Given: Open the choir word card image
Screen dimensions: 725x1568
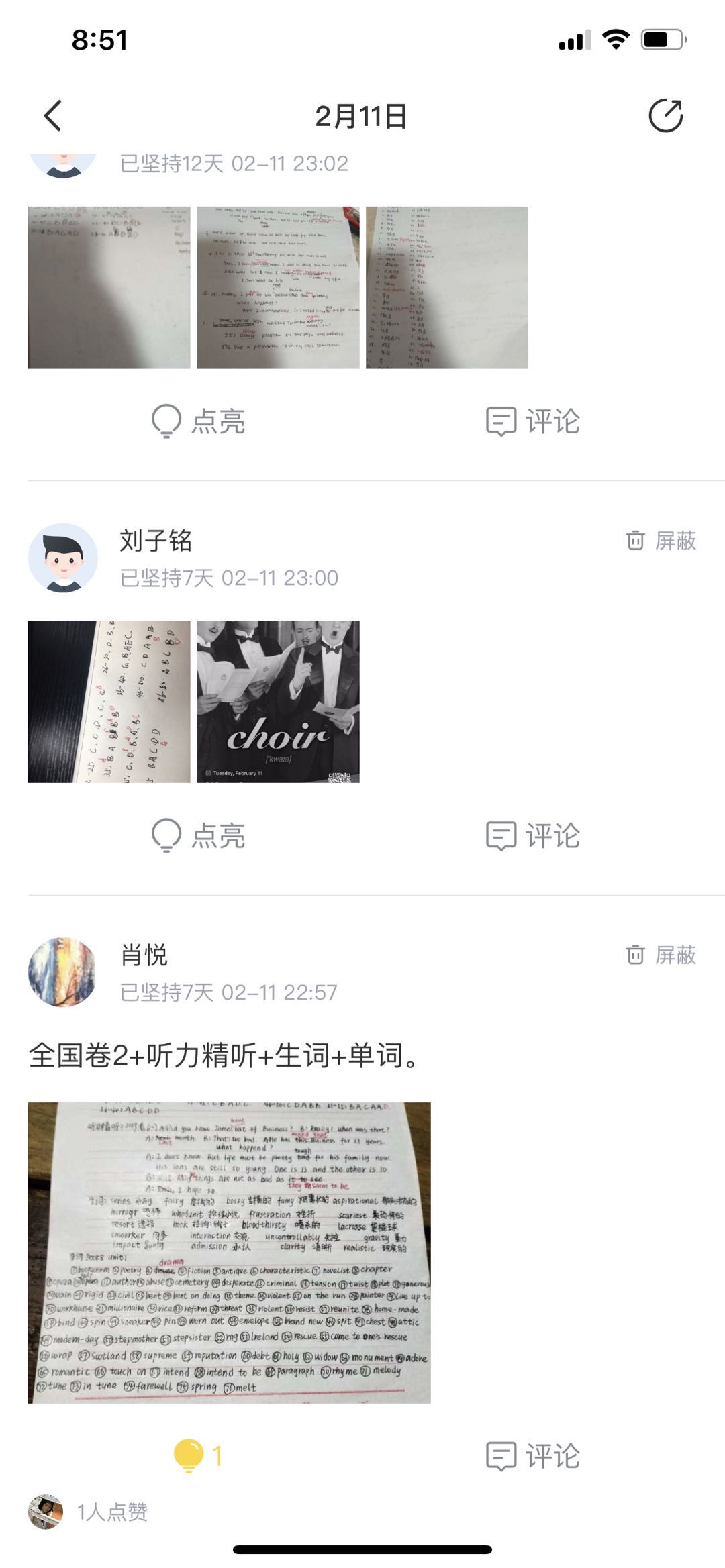Looking at the screenshot, I should [278, 701].
